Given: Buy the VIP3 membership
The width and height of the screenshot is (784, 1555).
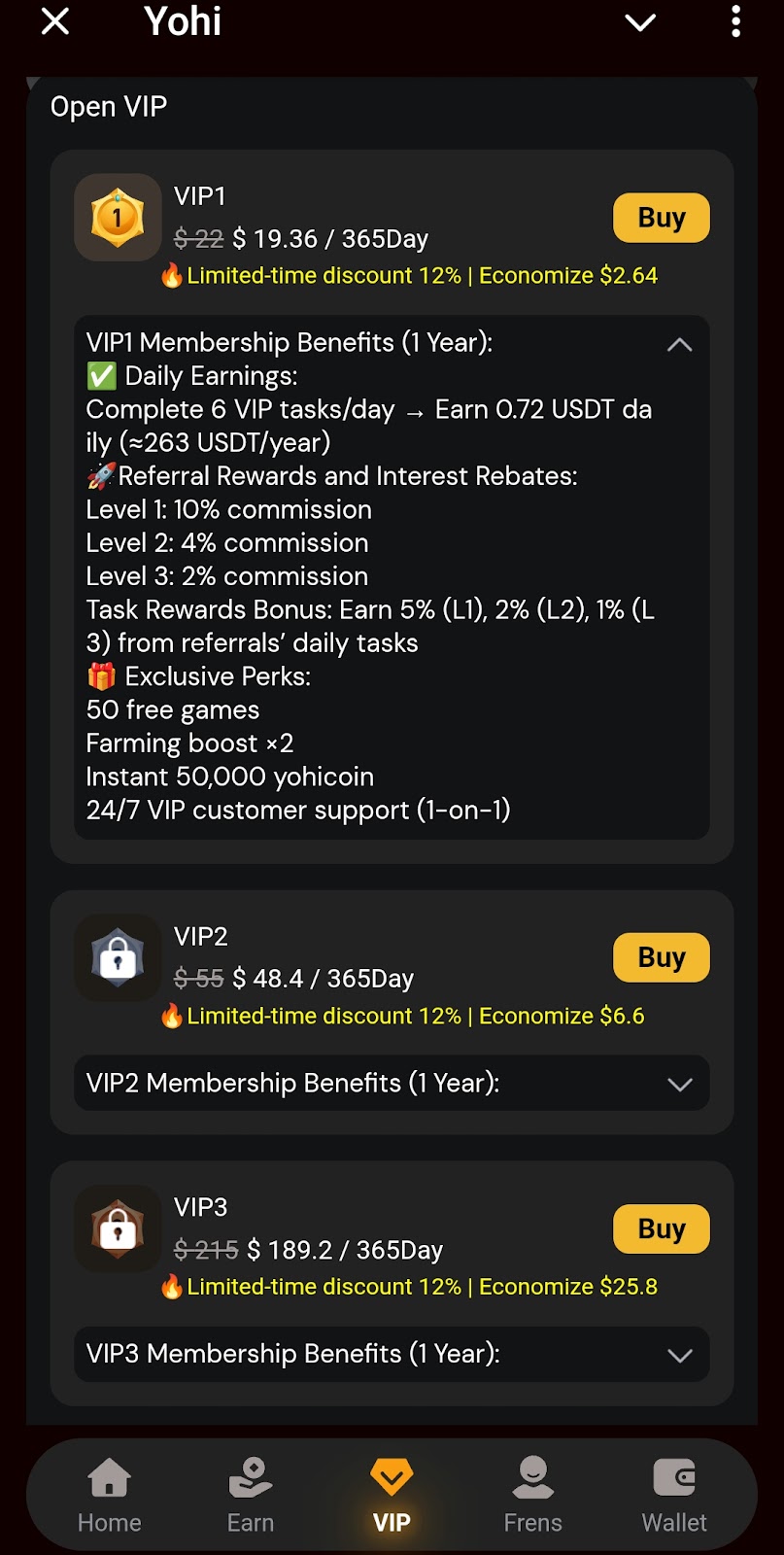Looking at the screenshot, I should coord(661,1229).
